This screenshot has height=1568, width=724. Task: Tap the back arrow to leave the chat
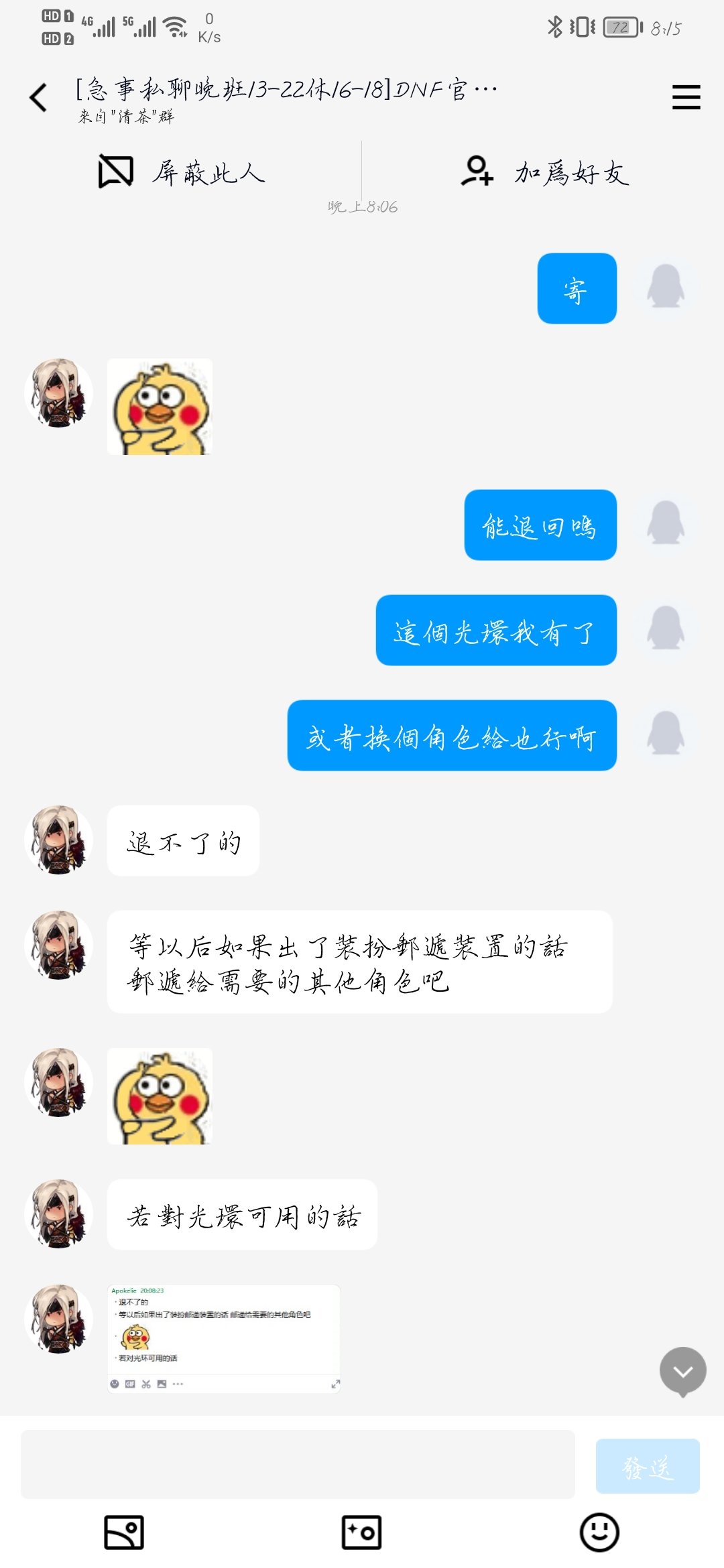point(38,96)
